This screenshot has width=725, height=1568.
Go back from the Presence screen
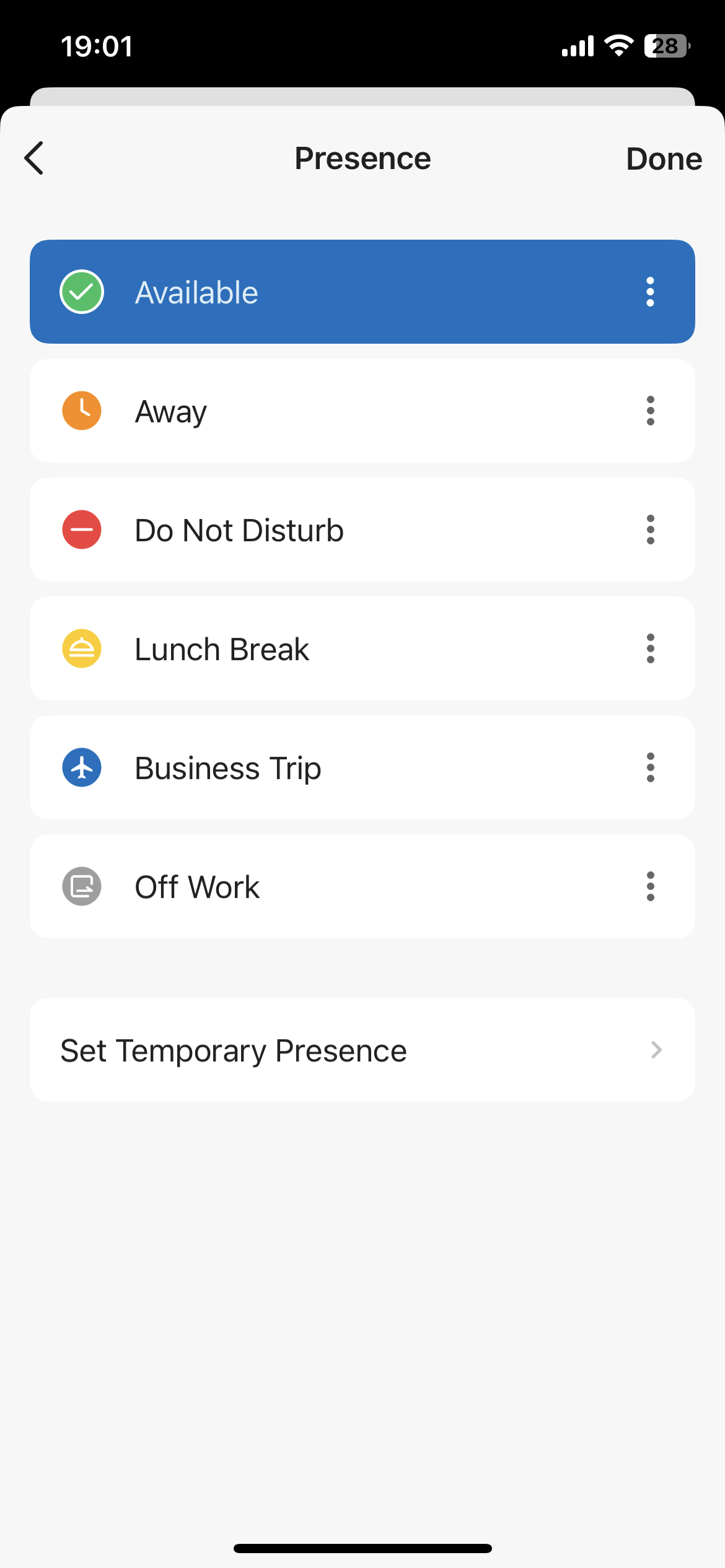35,159
